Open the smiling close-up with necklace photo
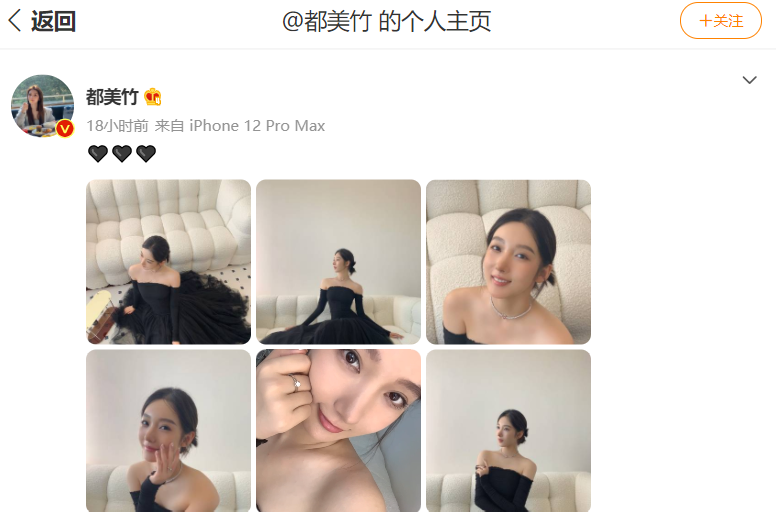 [x=508, y=262]
